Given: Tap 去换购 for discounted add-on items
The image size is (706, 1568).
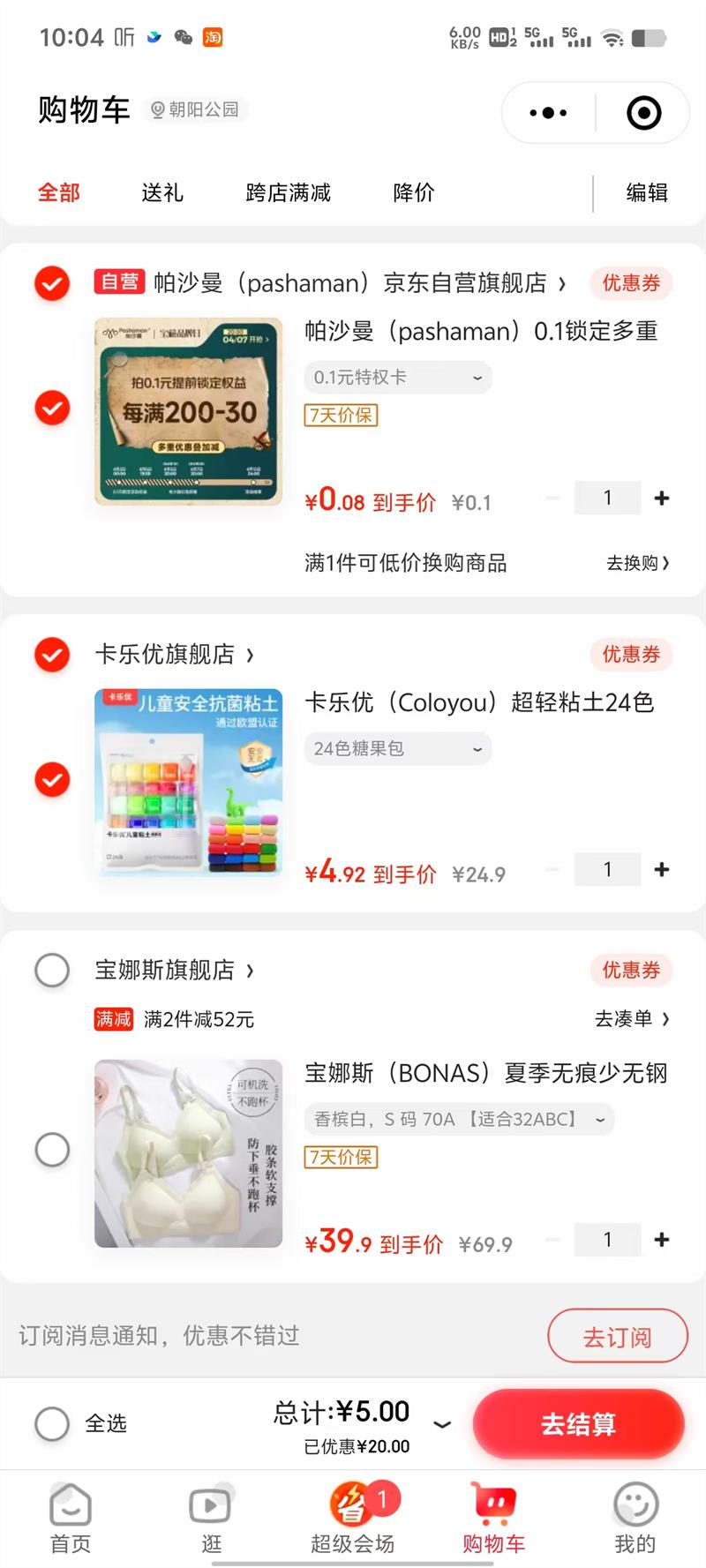Looking at the screenshot, I should coord(637,563).
